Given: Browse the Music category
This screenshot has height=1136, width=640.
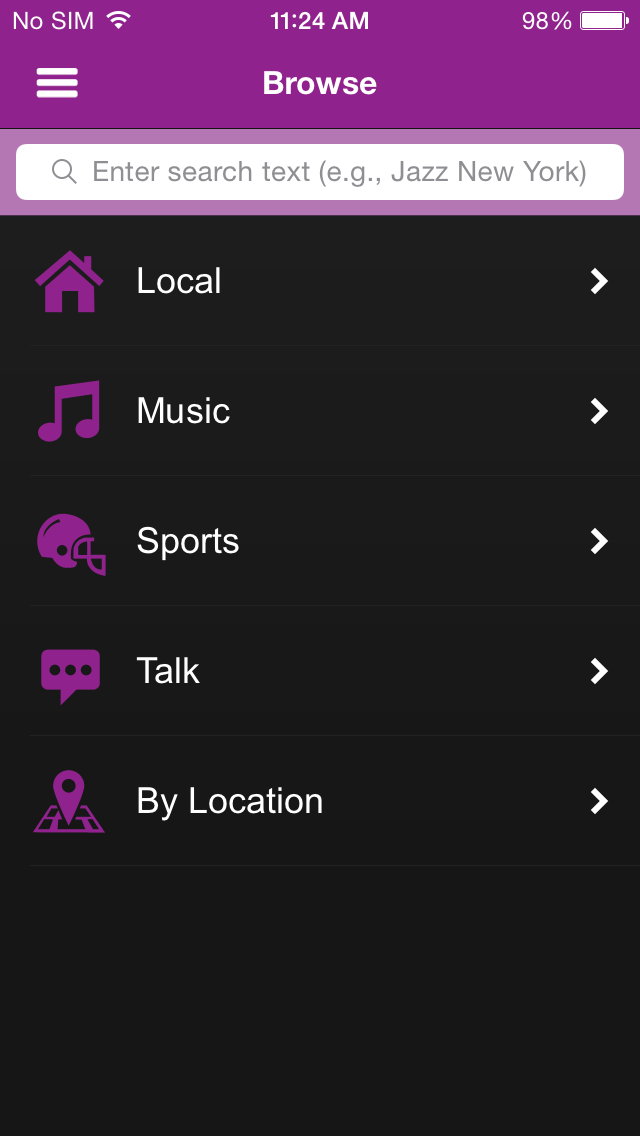Looking at the screenshot, I should (320, 411).
